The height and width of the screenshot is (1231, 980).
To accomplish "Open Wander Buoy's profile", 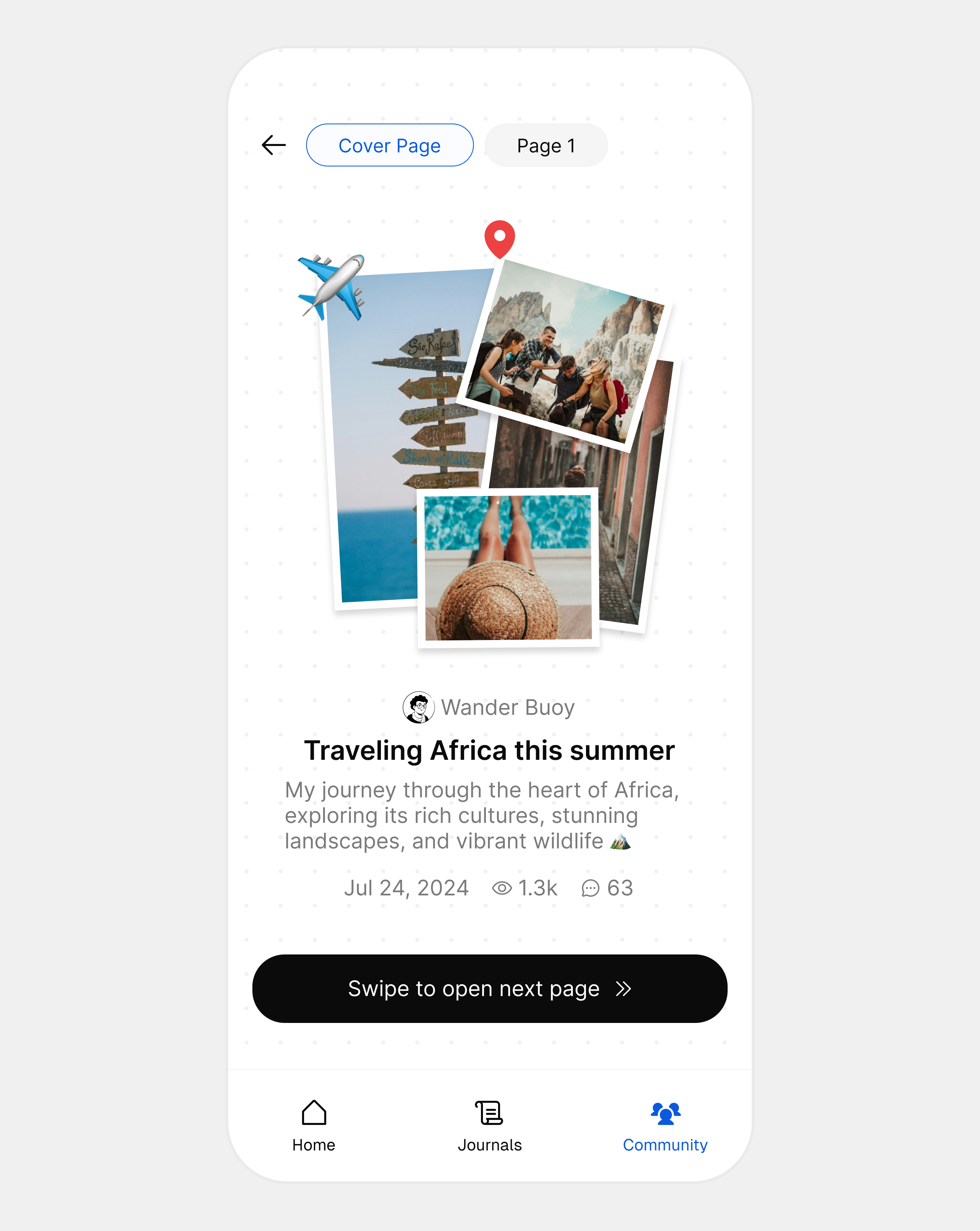I will coord(489,707).
